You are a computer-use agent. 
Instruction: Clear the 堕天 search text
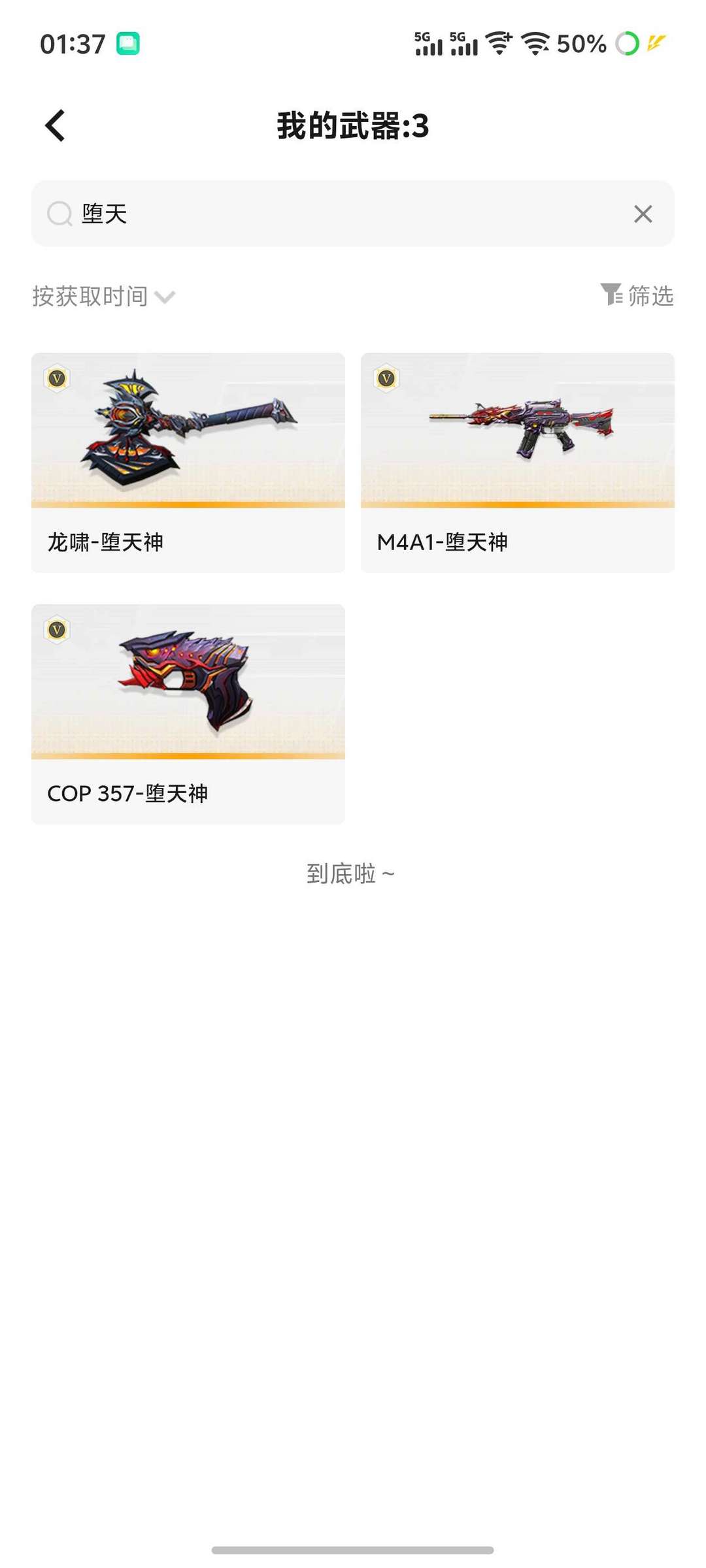pos(643,214)
